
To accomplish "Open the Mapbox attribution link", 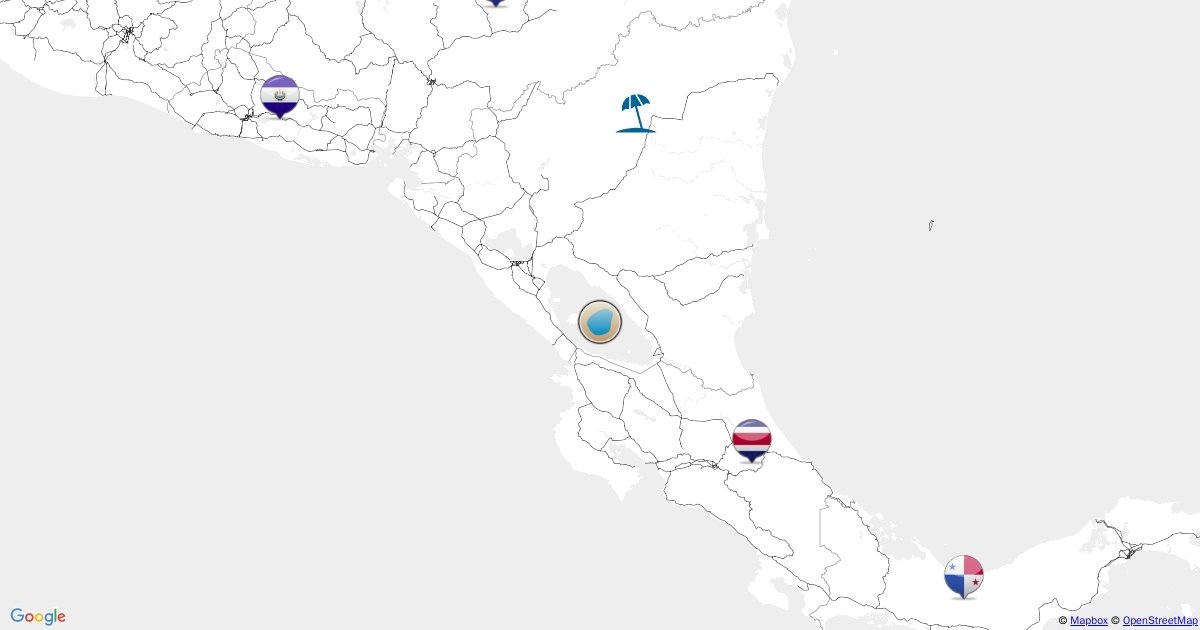I will click(1088, 621).
